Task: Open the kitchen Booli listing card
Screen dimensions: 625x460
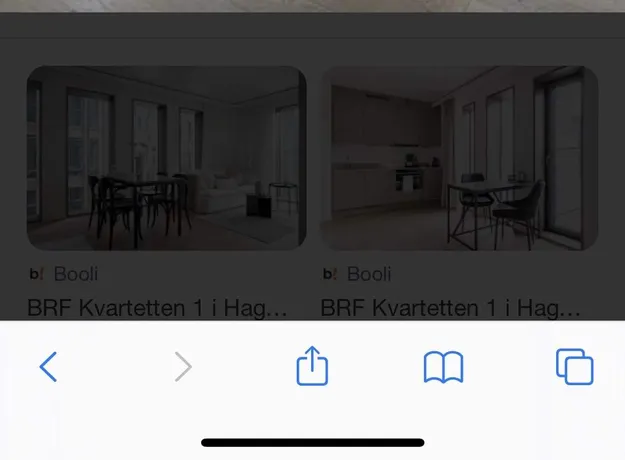Action: click(459, 158)
